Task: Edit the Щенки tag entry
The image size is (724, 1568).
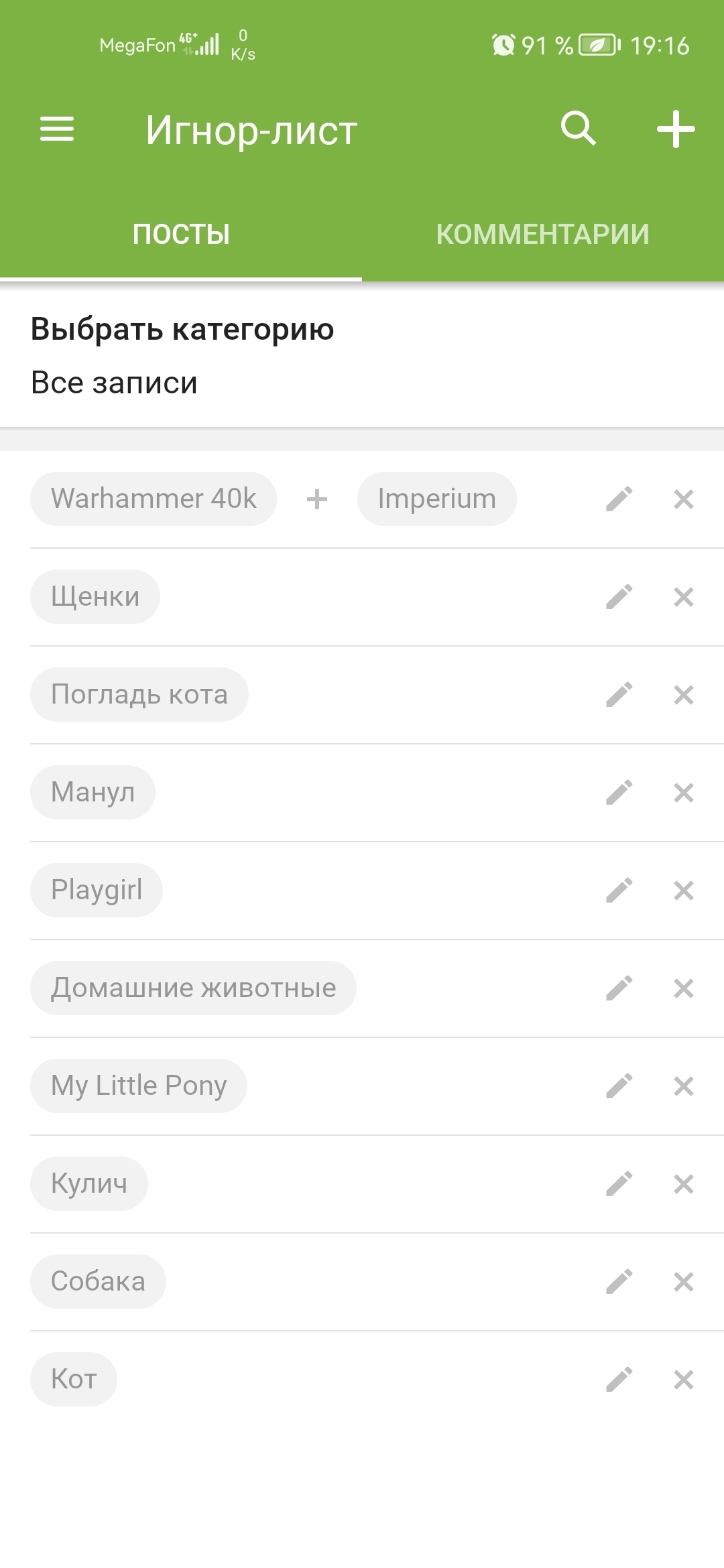Action: coord(619,597)
